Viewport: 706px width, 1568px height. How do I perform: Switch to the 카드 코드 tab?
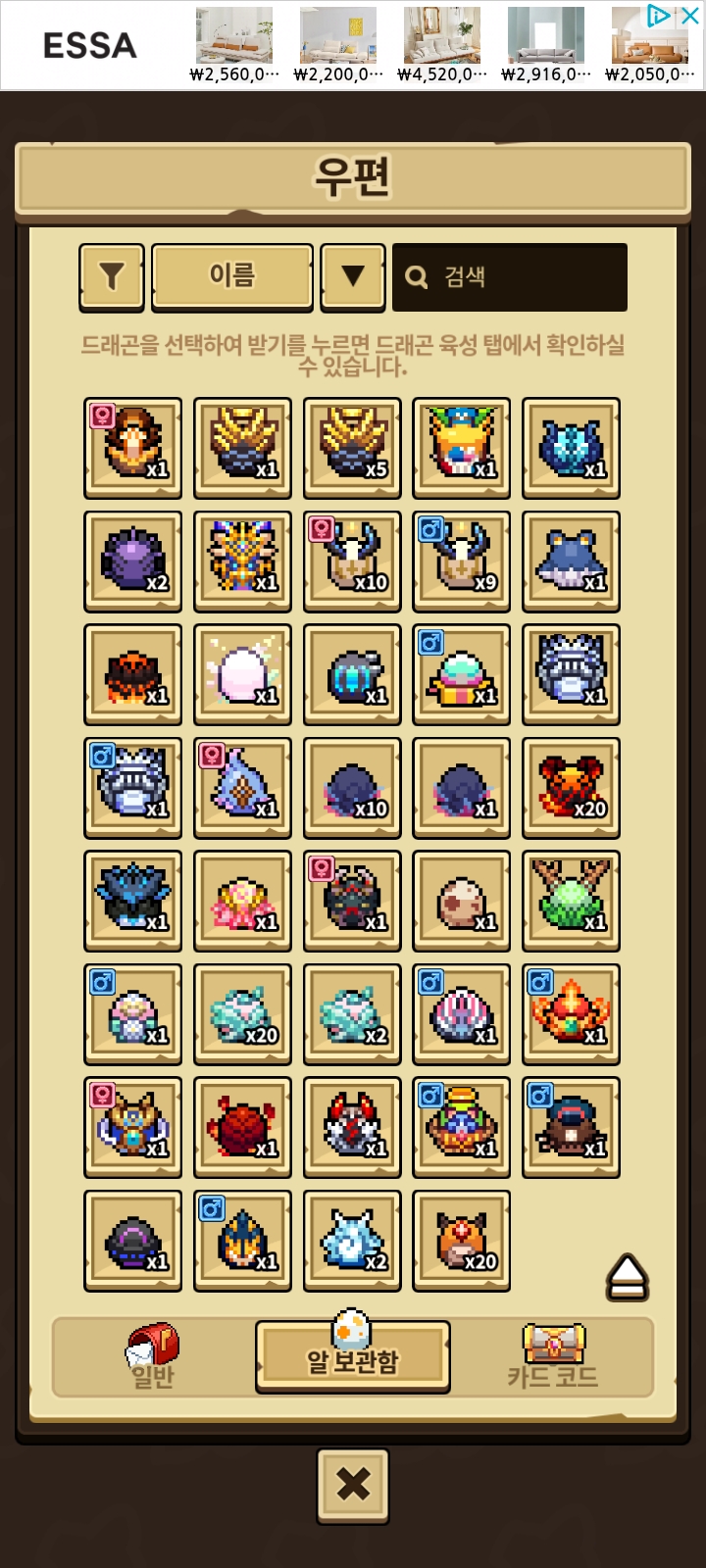(553, 1357)
